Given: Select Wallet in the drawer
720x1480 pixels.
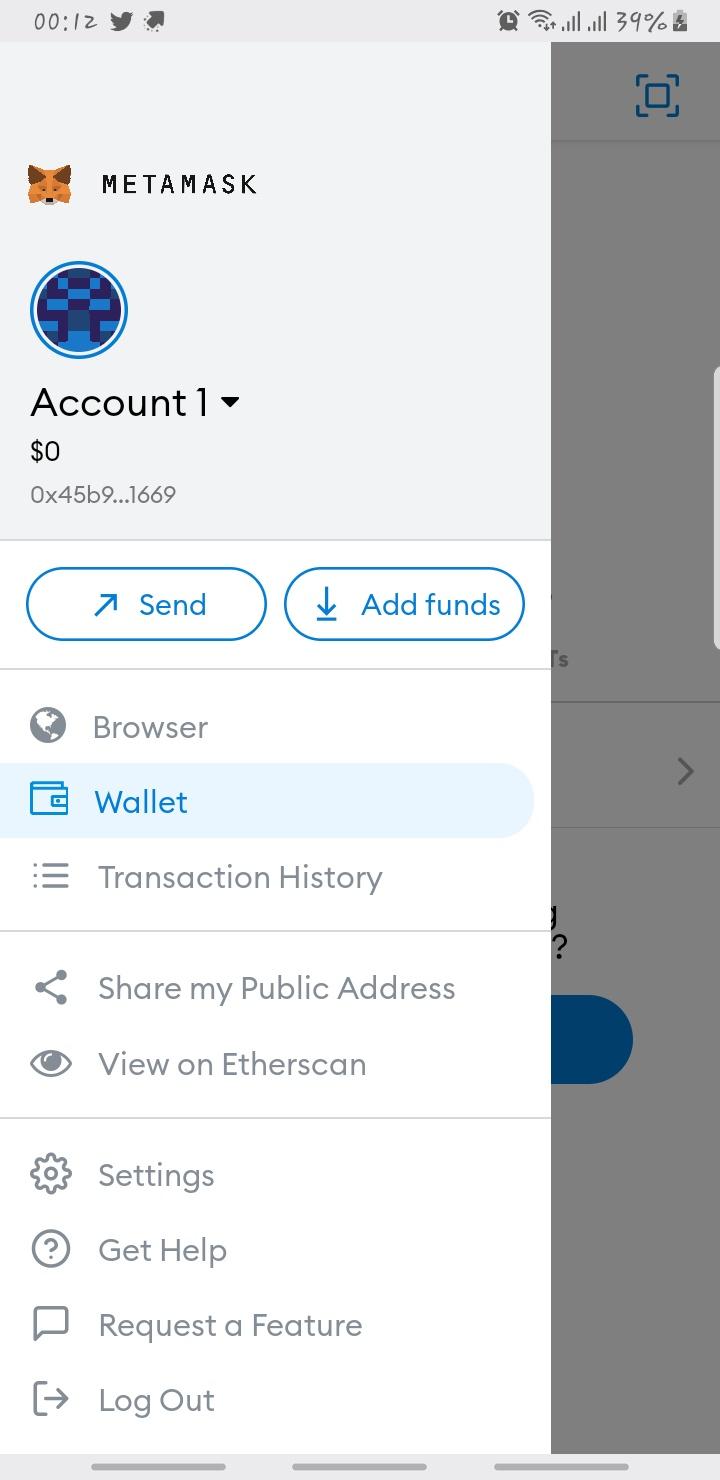Looking at the screenshot, I should click(267, 801).
